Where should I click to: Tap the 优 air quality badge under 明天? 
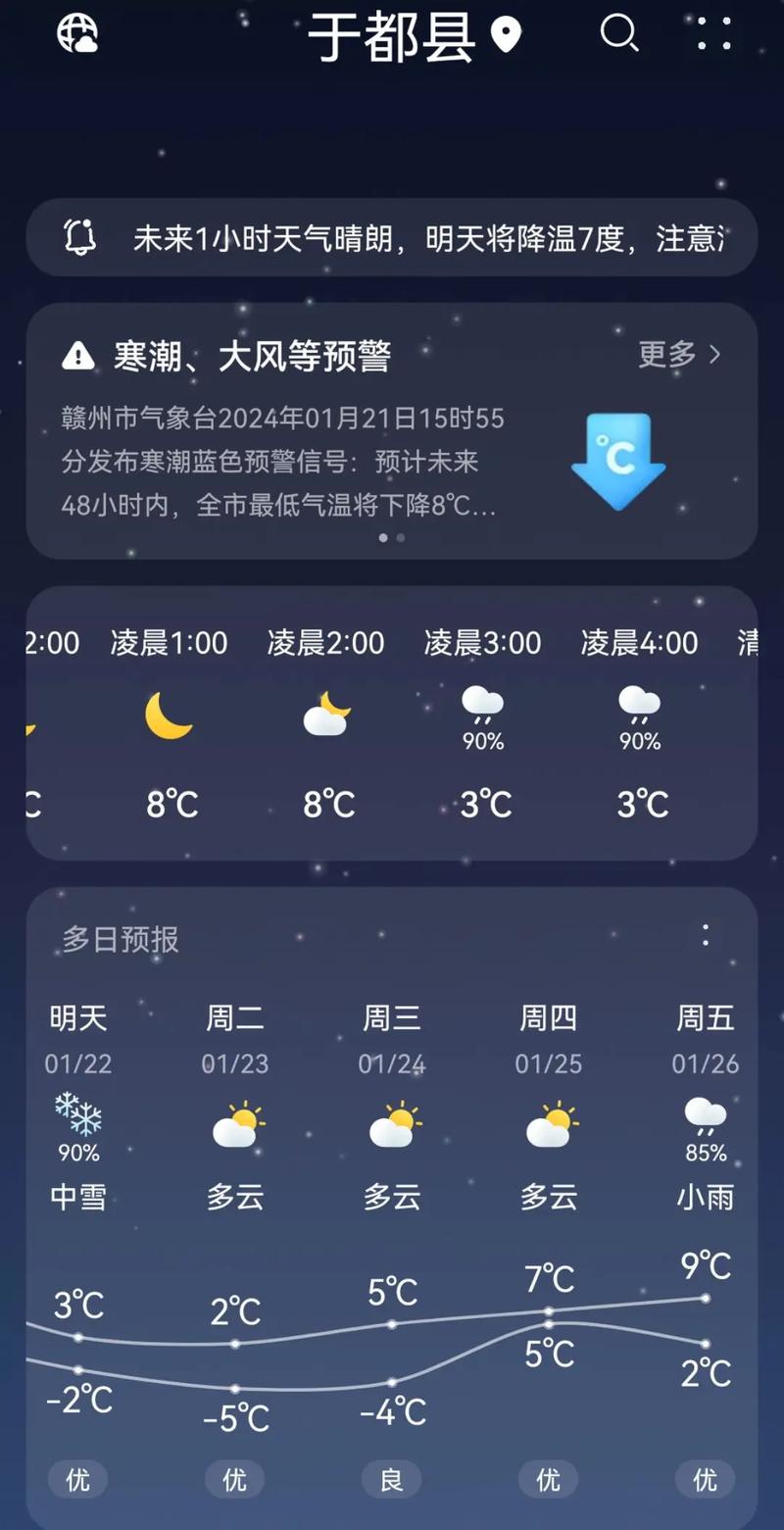77,1480
